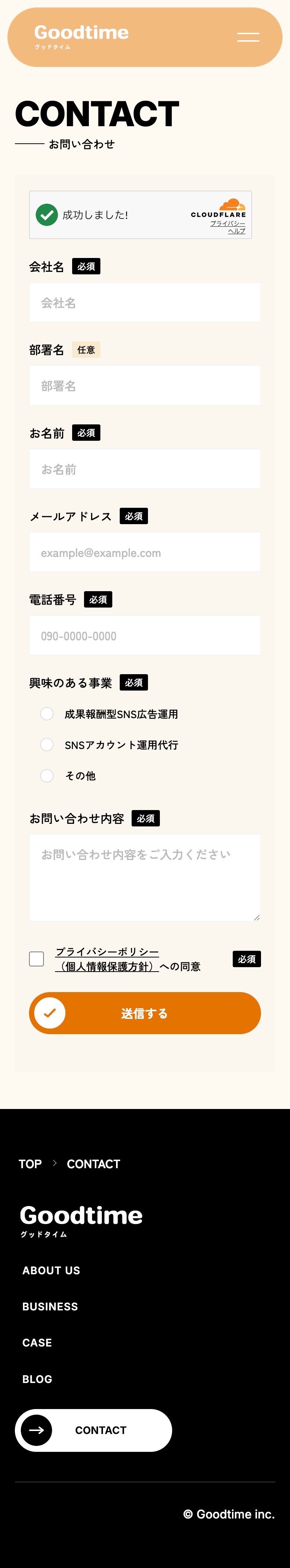Tap the white CONTACT button in footer
Viewport: 290px width, 1568px height.
(94, 1430)
